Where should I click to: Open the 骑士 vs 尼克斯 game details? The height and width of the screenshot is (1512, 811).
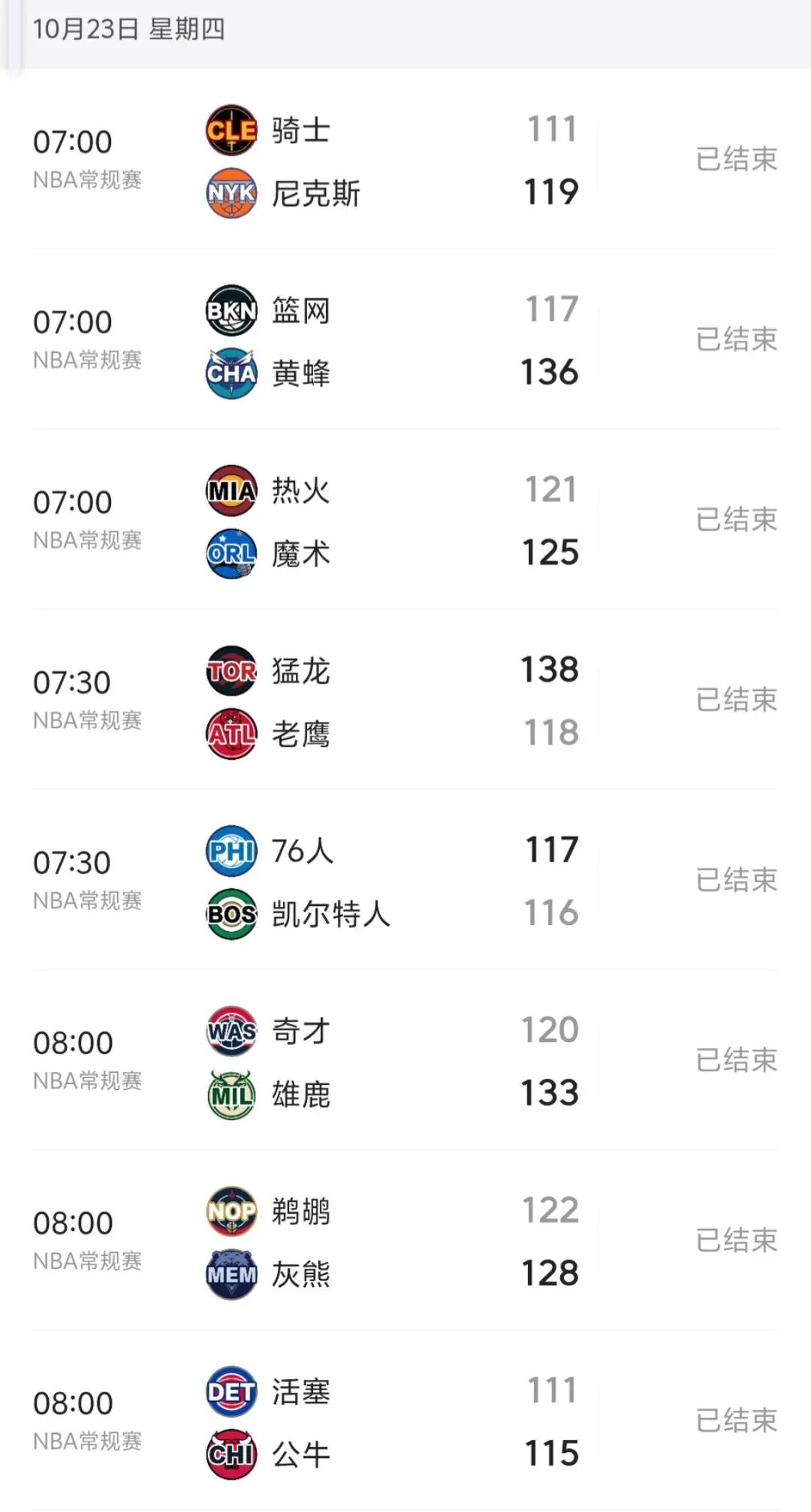coord(405,161)
